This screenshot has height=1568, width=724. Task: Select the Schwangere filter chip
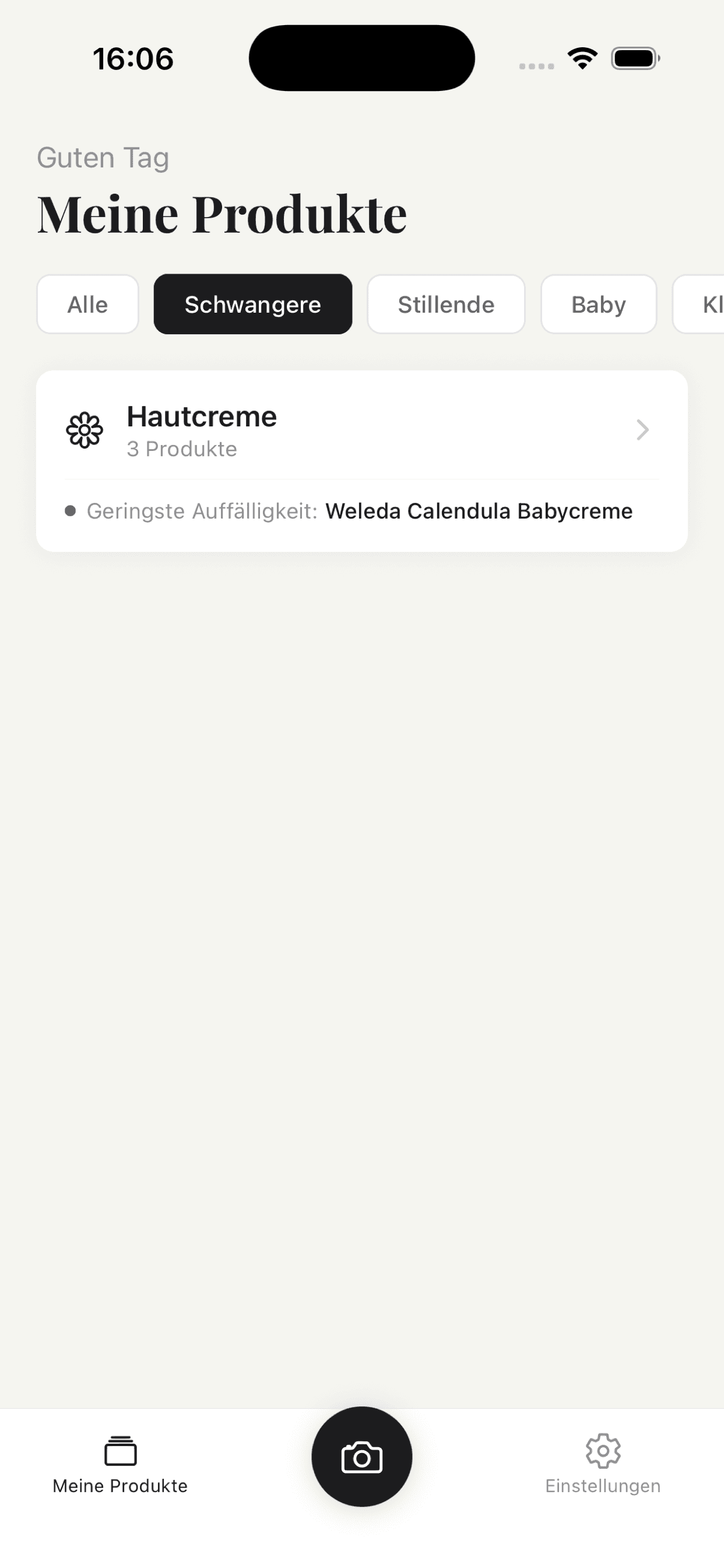click(252, 304)
